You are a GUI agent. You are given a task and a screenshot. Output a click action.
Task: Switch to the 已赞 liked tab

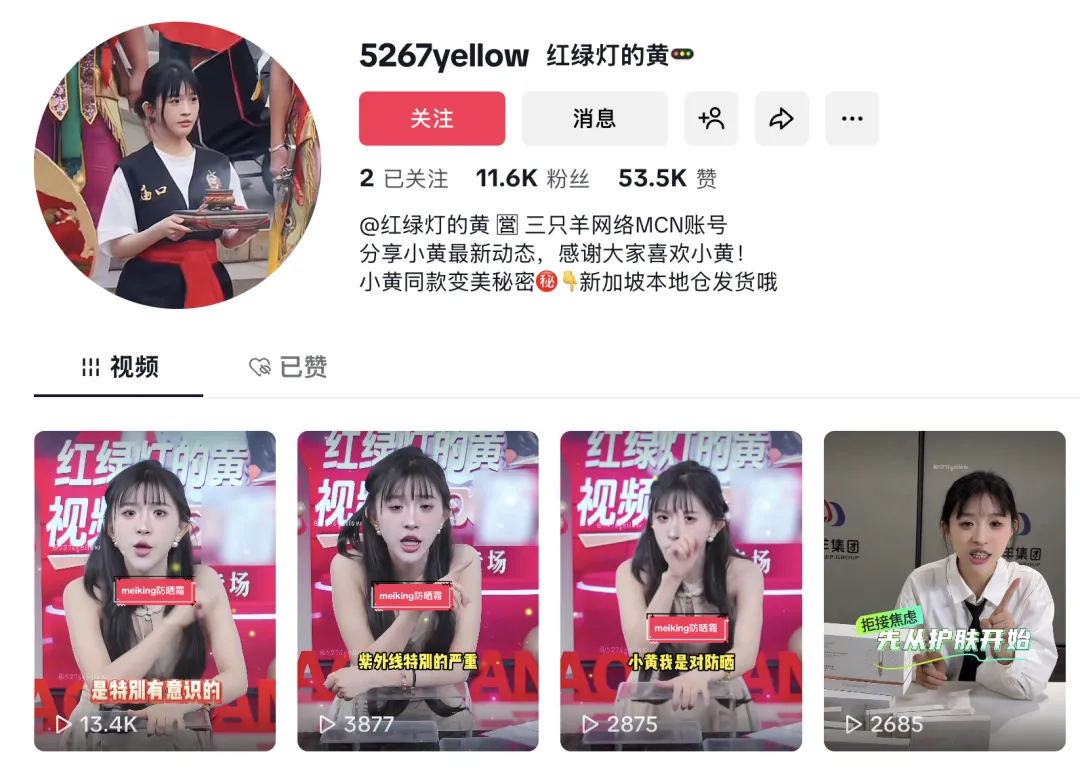288,367
